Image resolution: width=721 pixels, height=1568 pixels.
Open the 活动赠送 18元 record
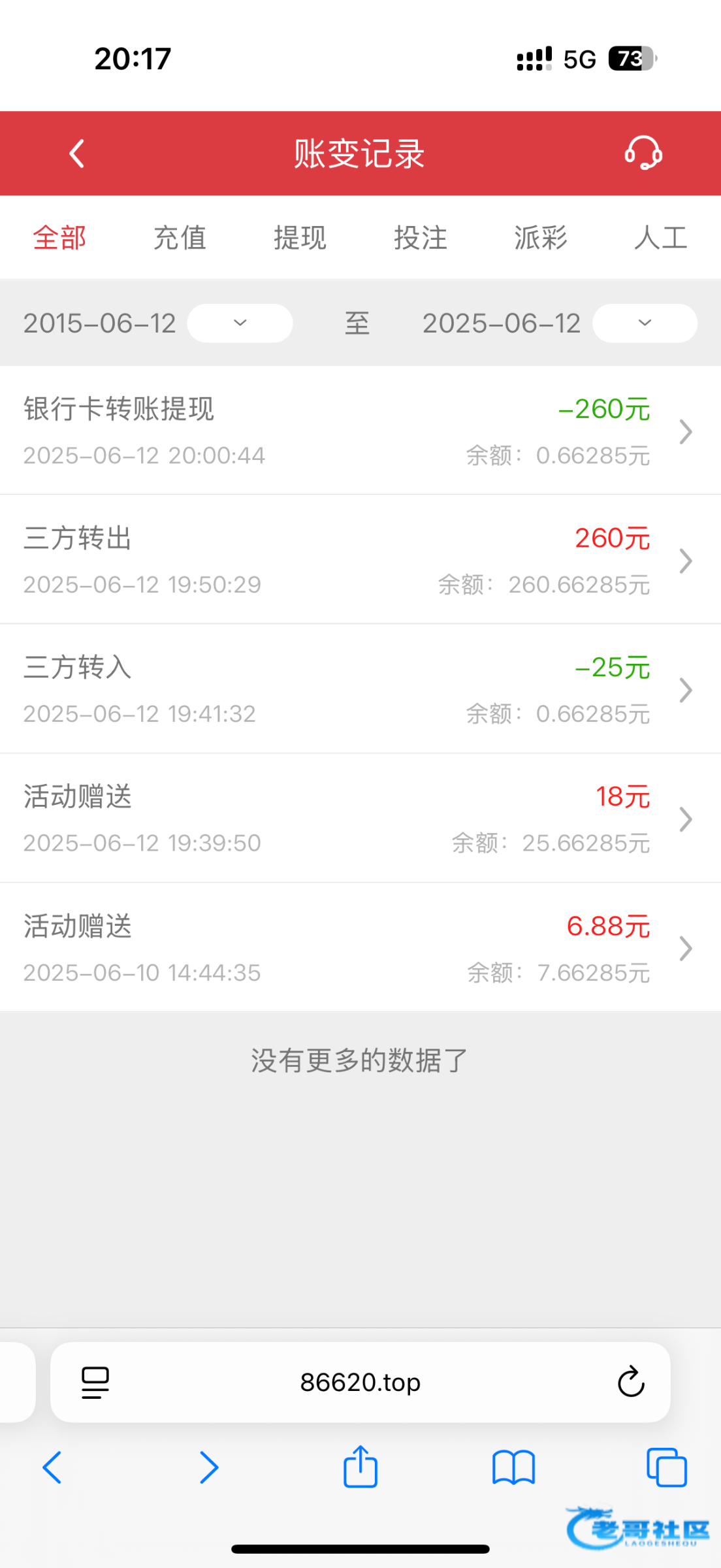(359, 819)
